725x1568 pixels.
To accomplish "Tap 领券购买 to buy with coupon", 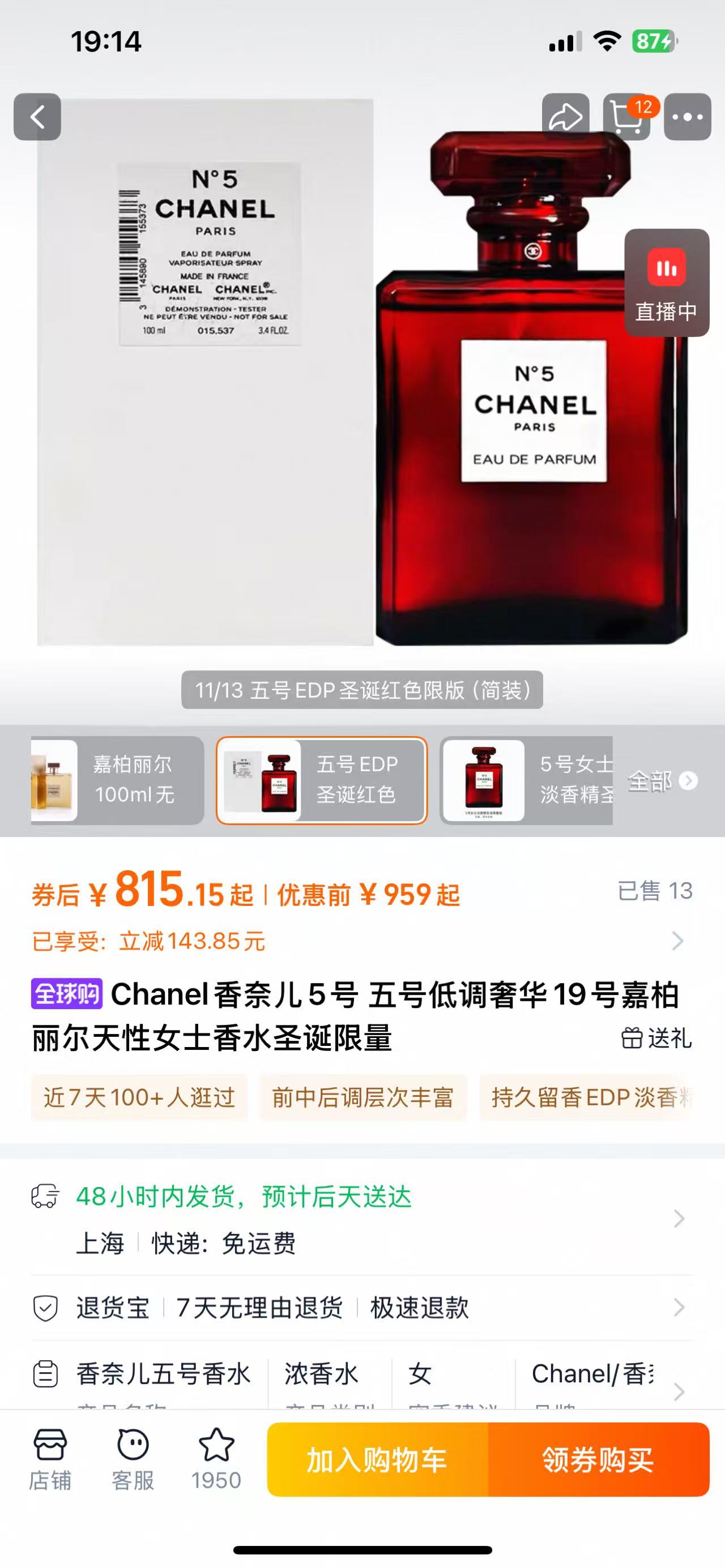I will point(599,1460).
